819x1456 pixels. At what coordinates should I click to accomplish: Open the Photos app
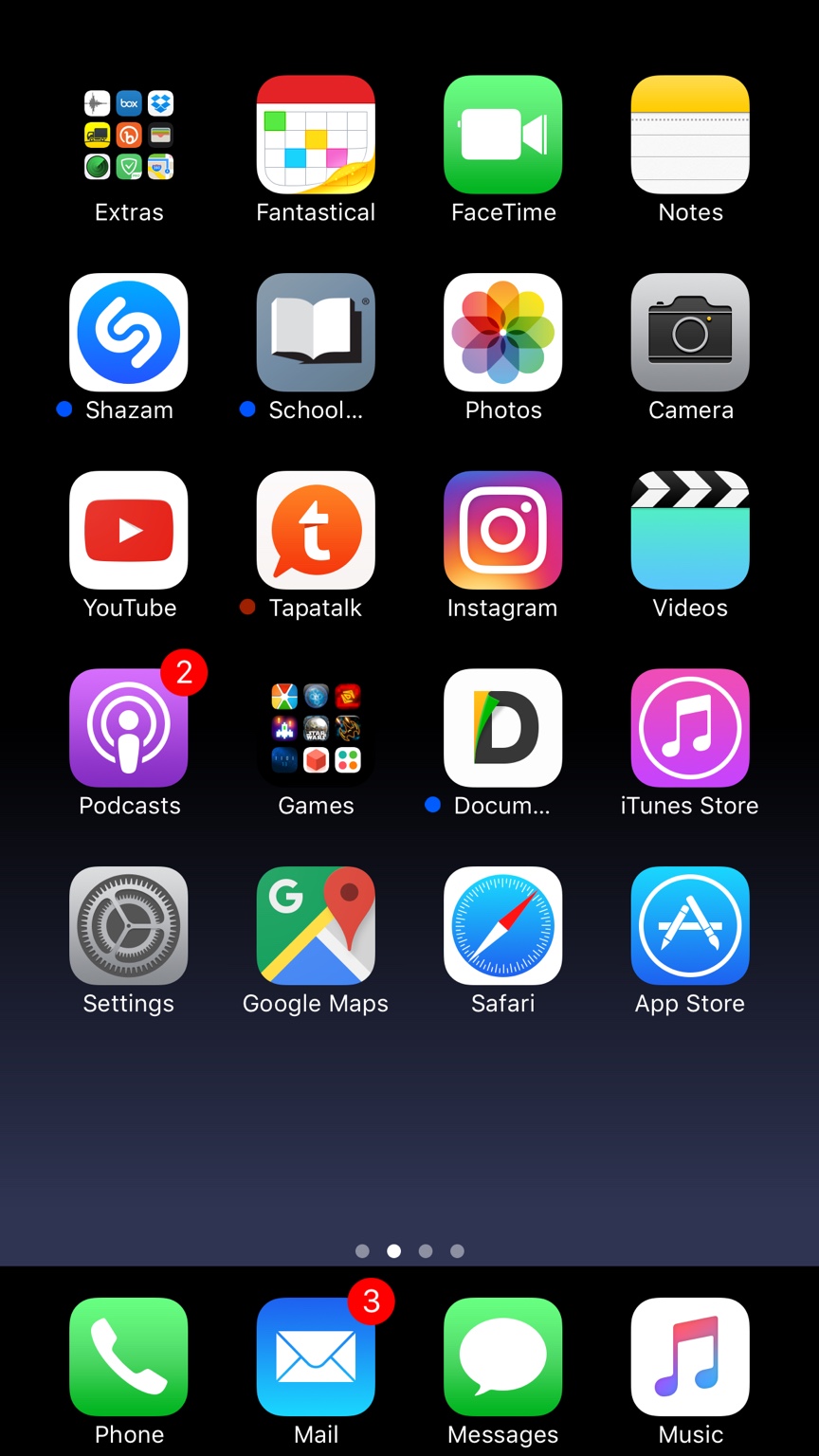point(503,333)
